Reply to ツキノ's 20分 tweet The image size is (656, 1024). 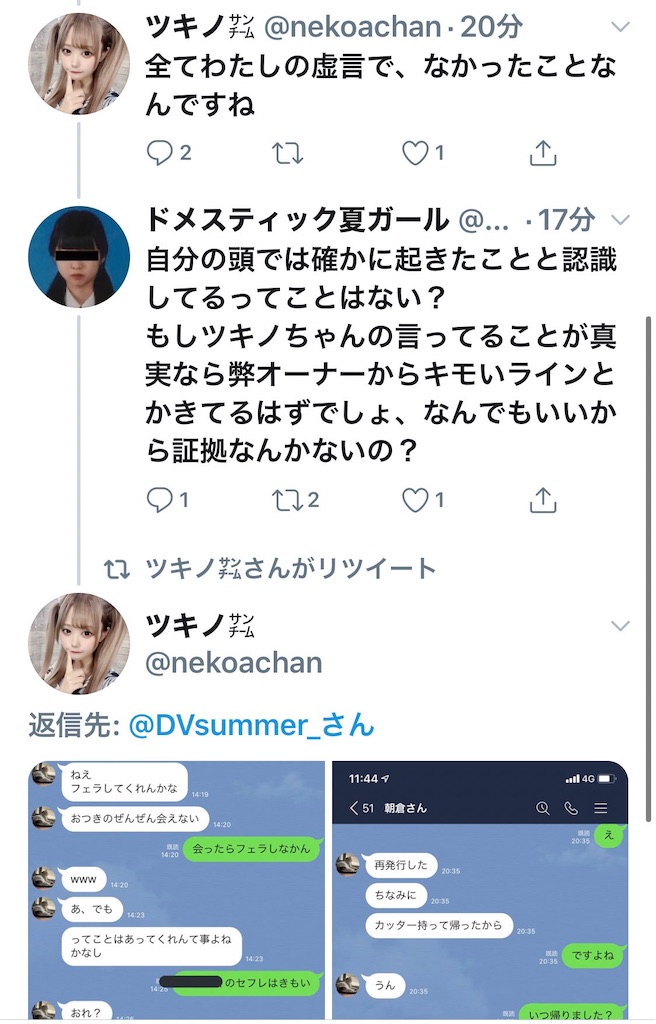[159, 152]
